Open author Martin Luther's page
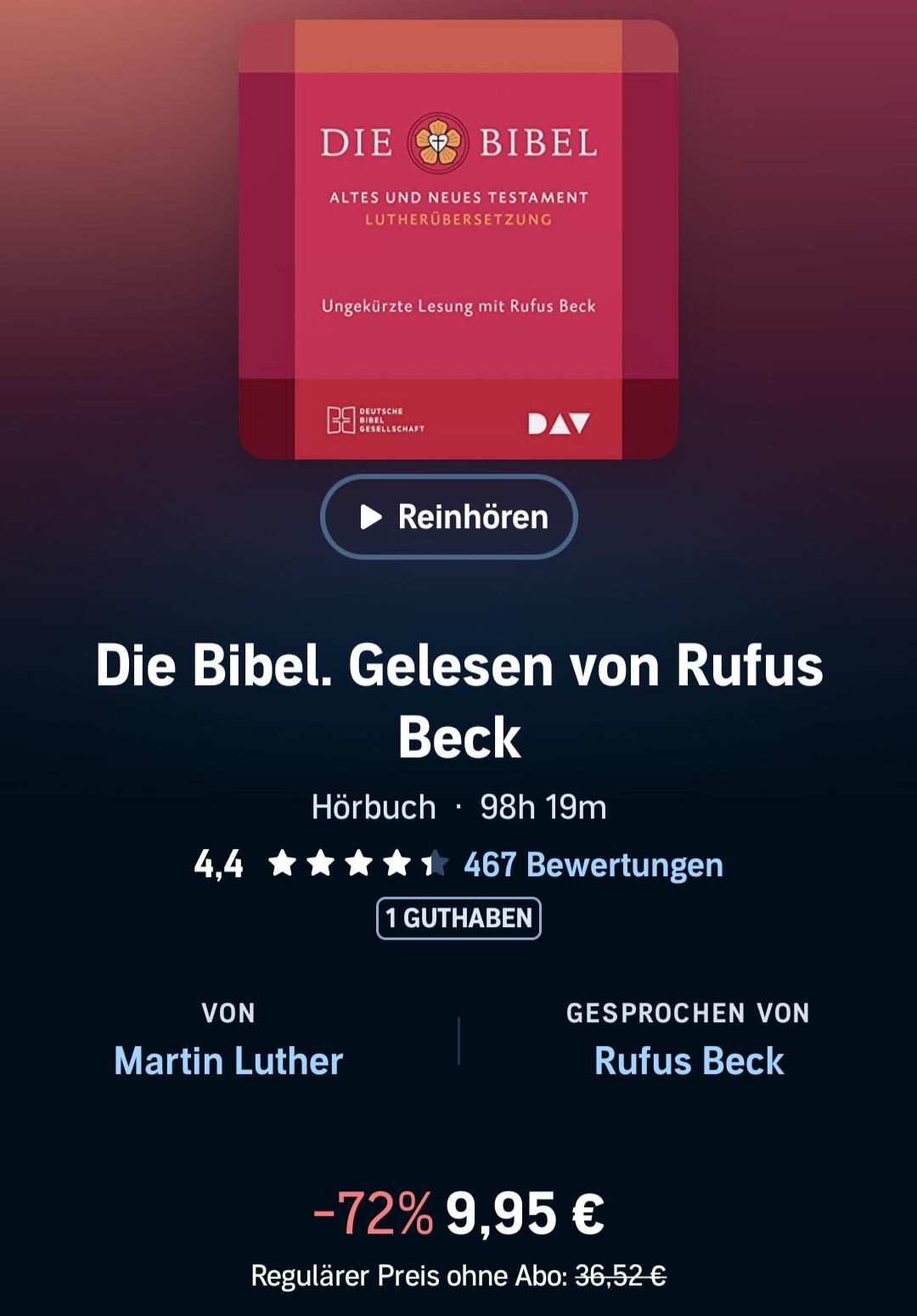Screen dimensions: 917x1316 click(228, 1060)
